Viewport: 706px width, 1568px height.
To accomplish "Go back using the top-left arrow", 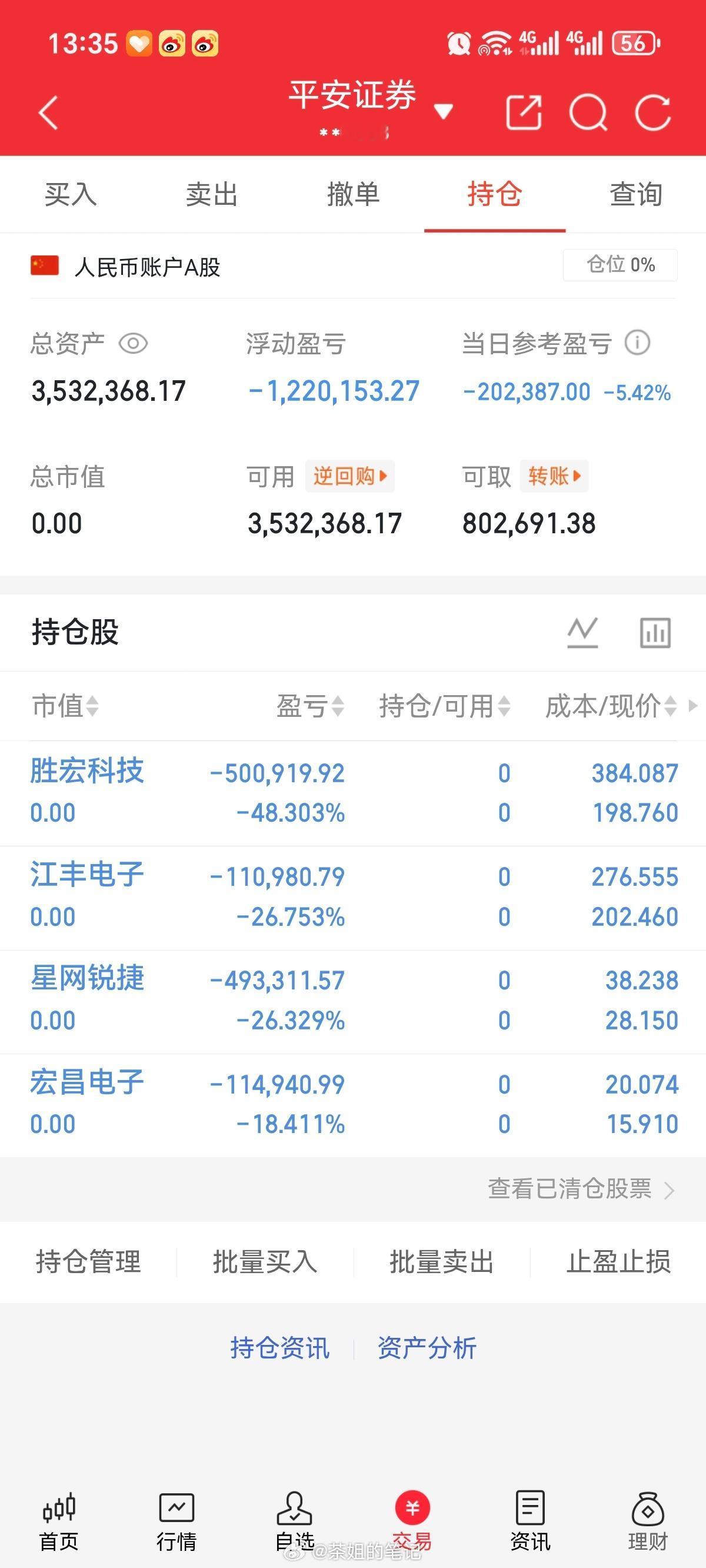I will tap(48, 112).
